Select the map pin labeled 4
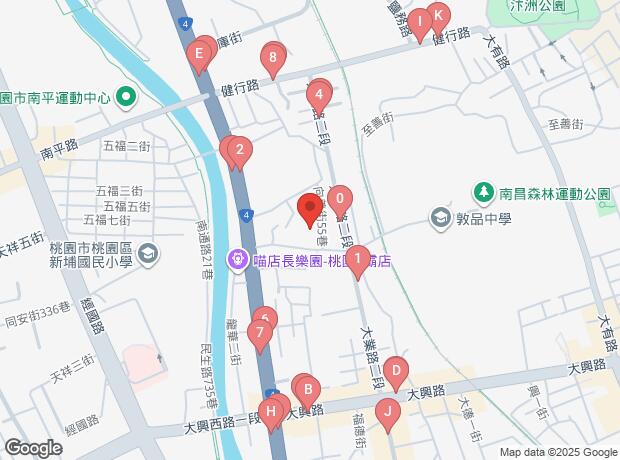Screen dimensions: 620x460 coord(319,97)
